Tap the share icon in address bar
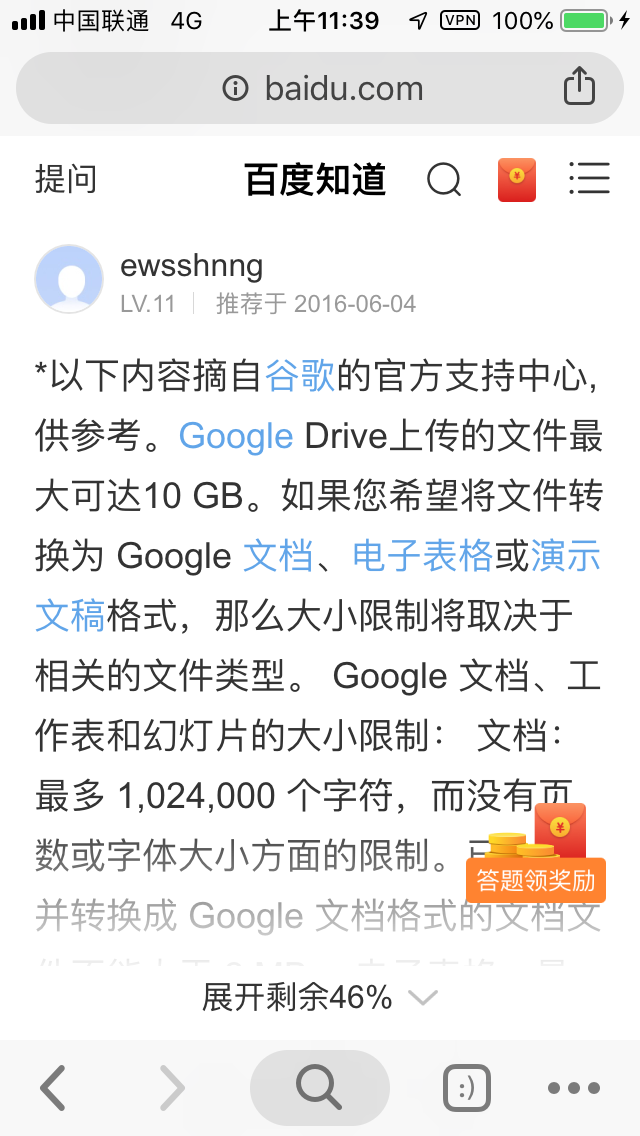The image size is (640, 1136). [579, 87]
